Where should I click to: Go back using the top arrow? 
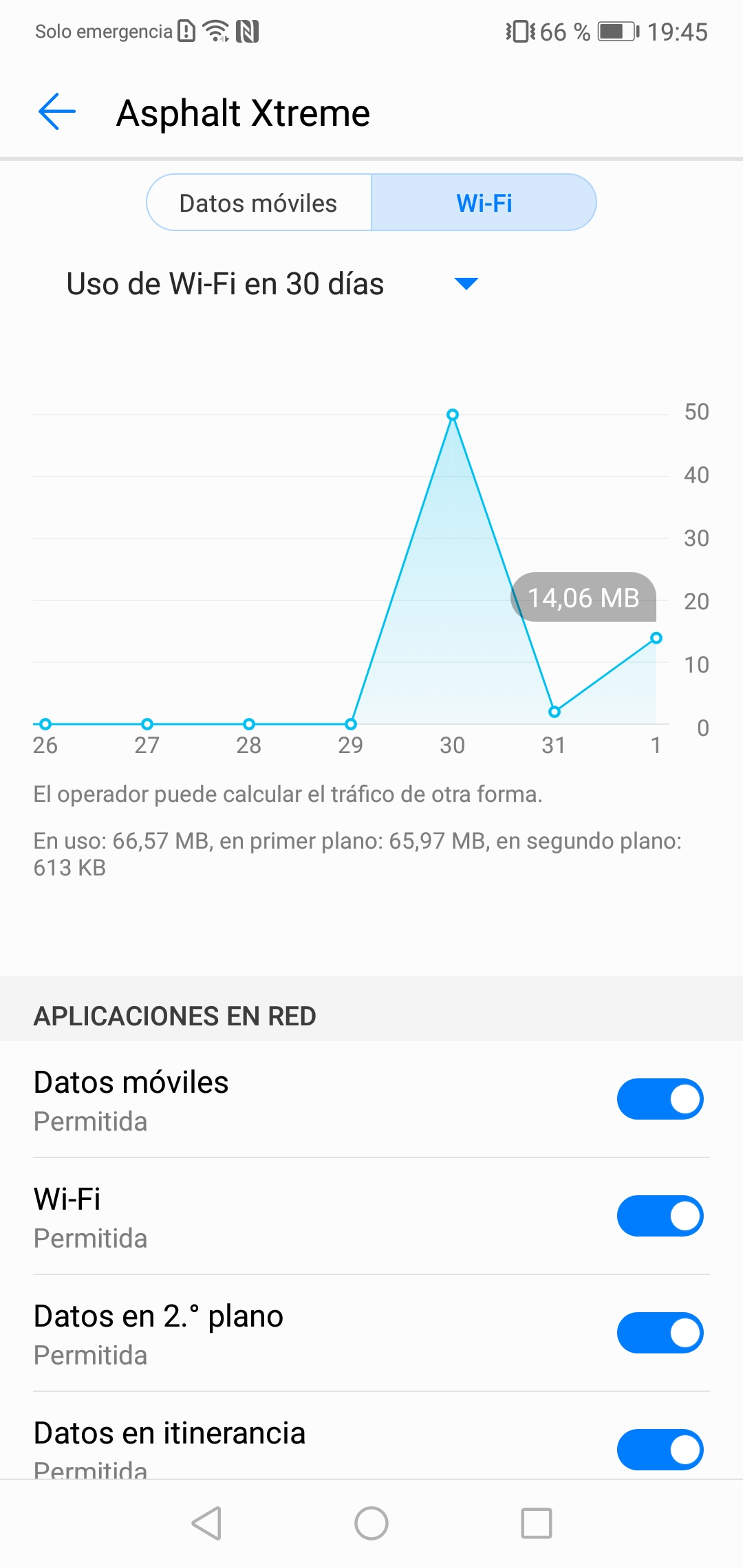click(x=57, y=112)
